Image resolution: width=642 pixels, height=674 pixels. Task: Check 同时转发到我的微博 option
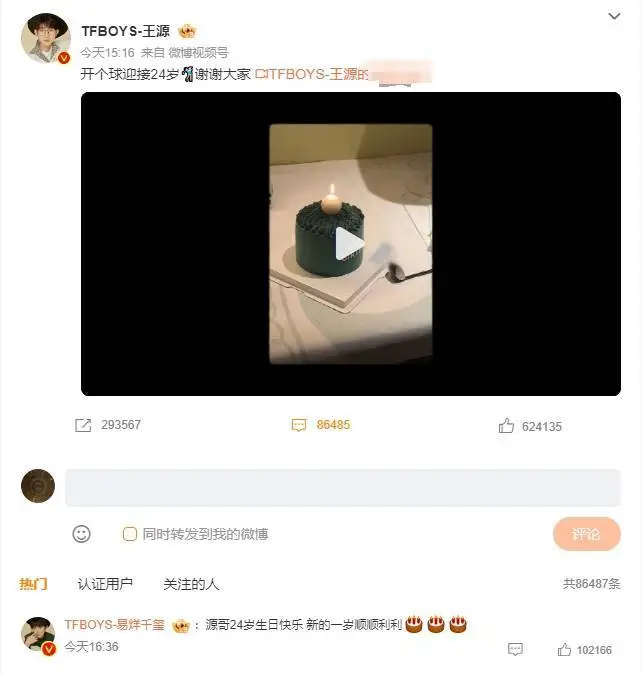[130, 534]
